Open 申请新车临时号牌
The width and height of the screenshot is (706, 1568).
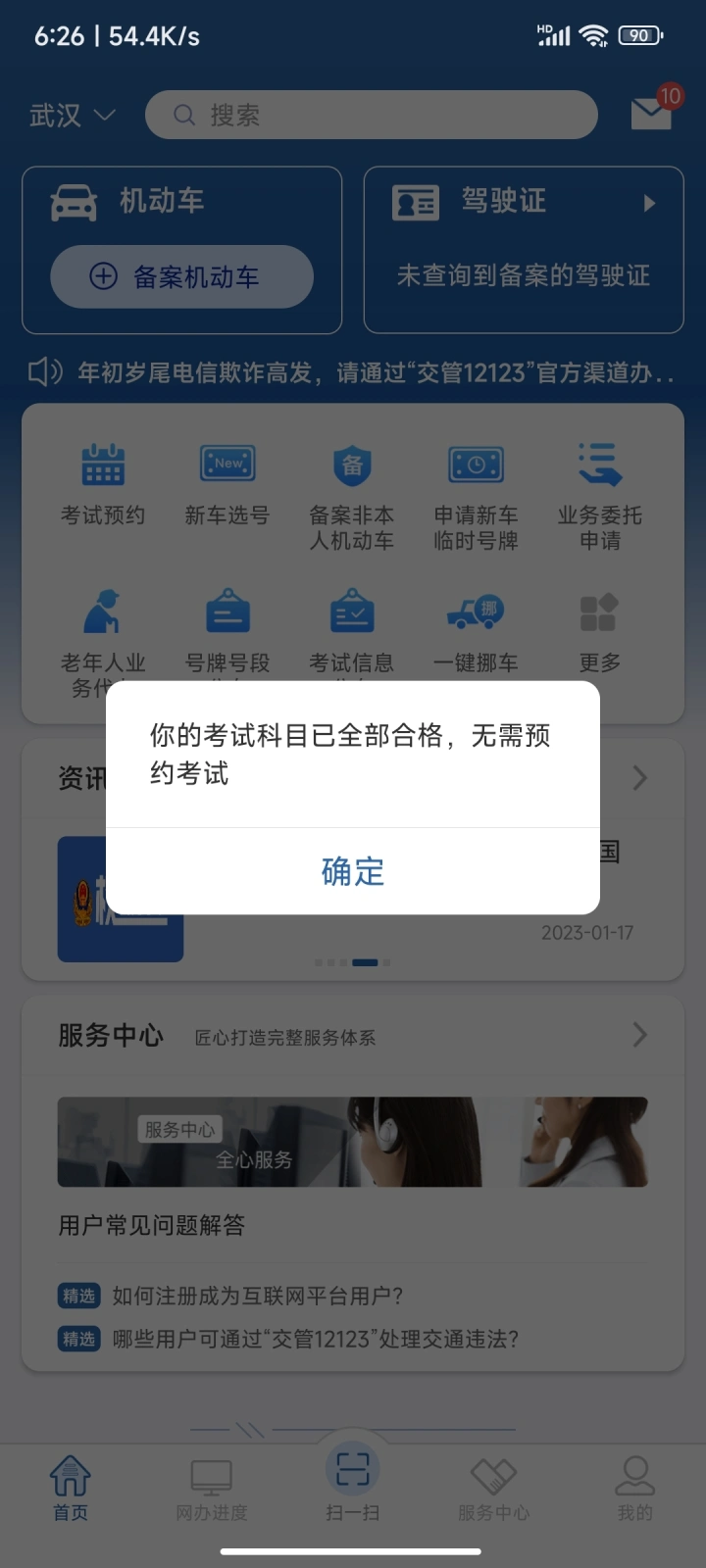tap(477, 497)
